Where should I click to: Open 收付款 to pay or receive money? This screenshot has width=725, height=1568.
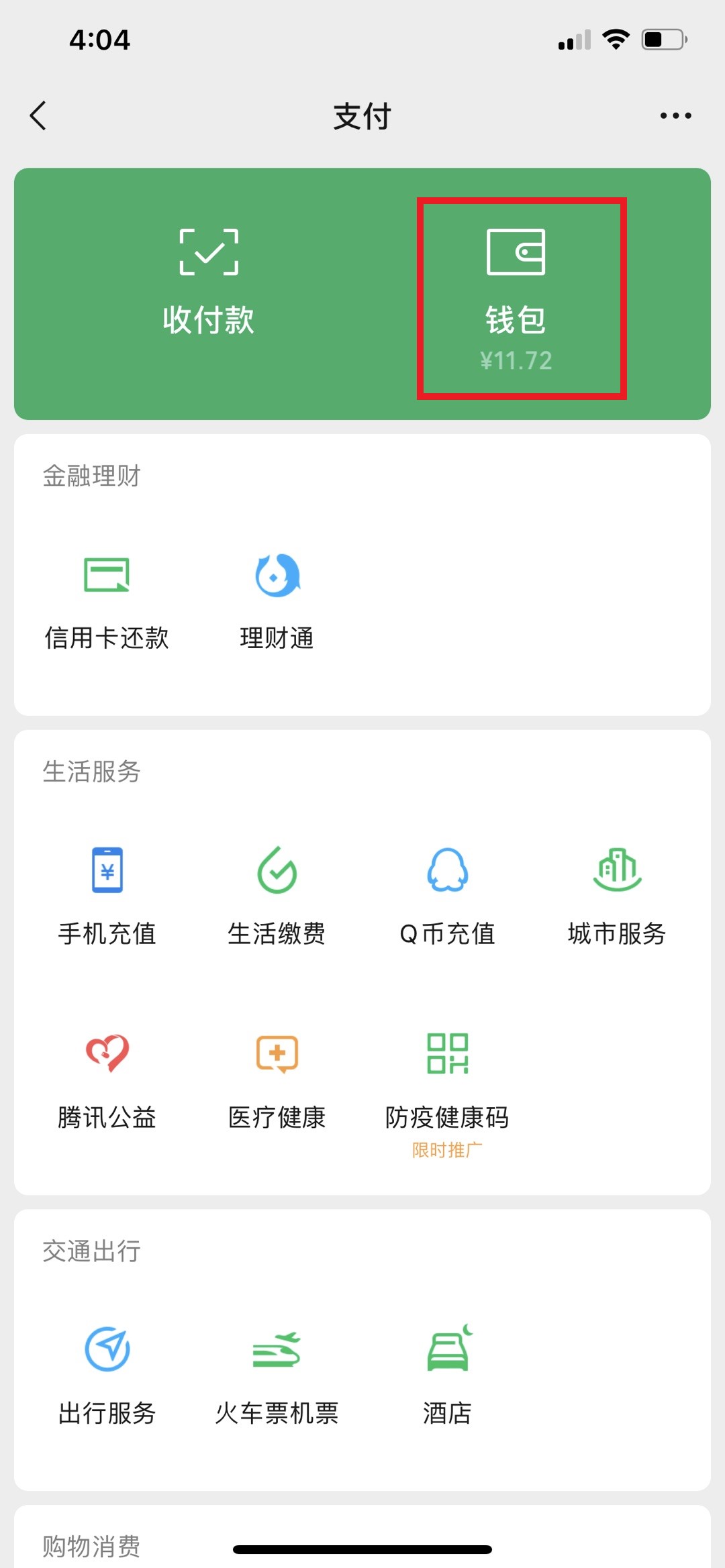[x=209, y=282]
